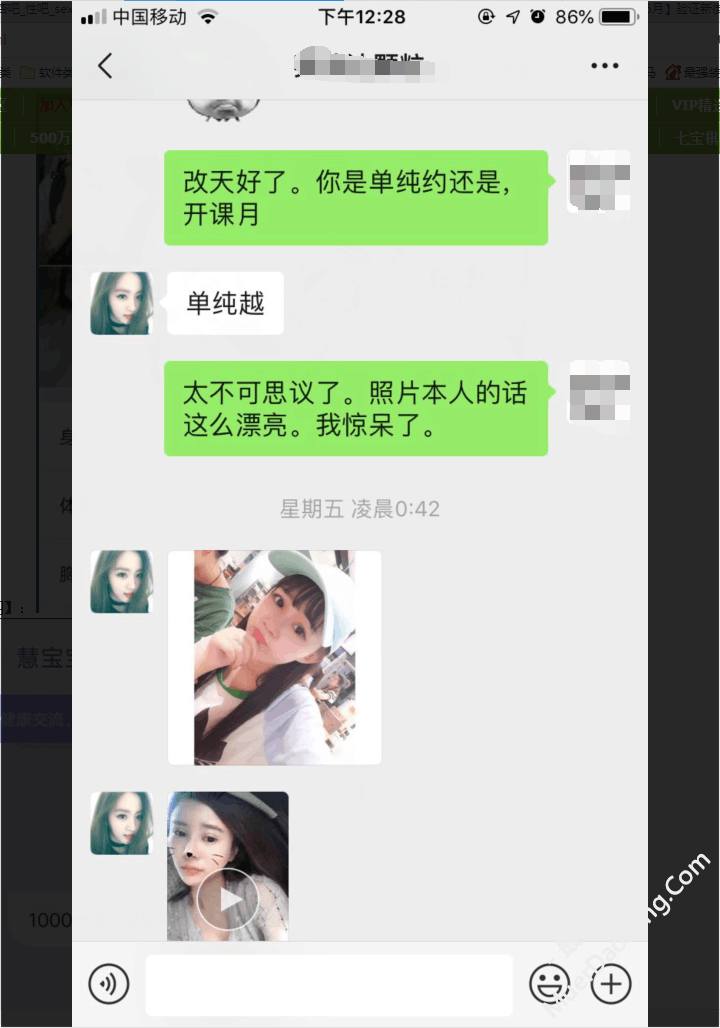Open the chat info overflow menu
720x1028 pixels.
(x=604, y=66)
